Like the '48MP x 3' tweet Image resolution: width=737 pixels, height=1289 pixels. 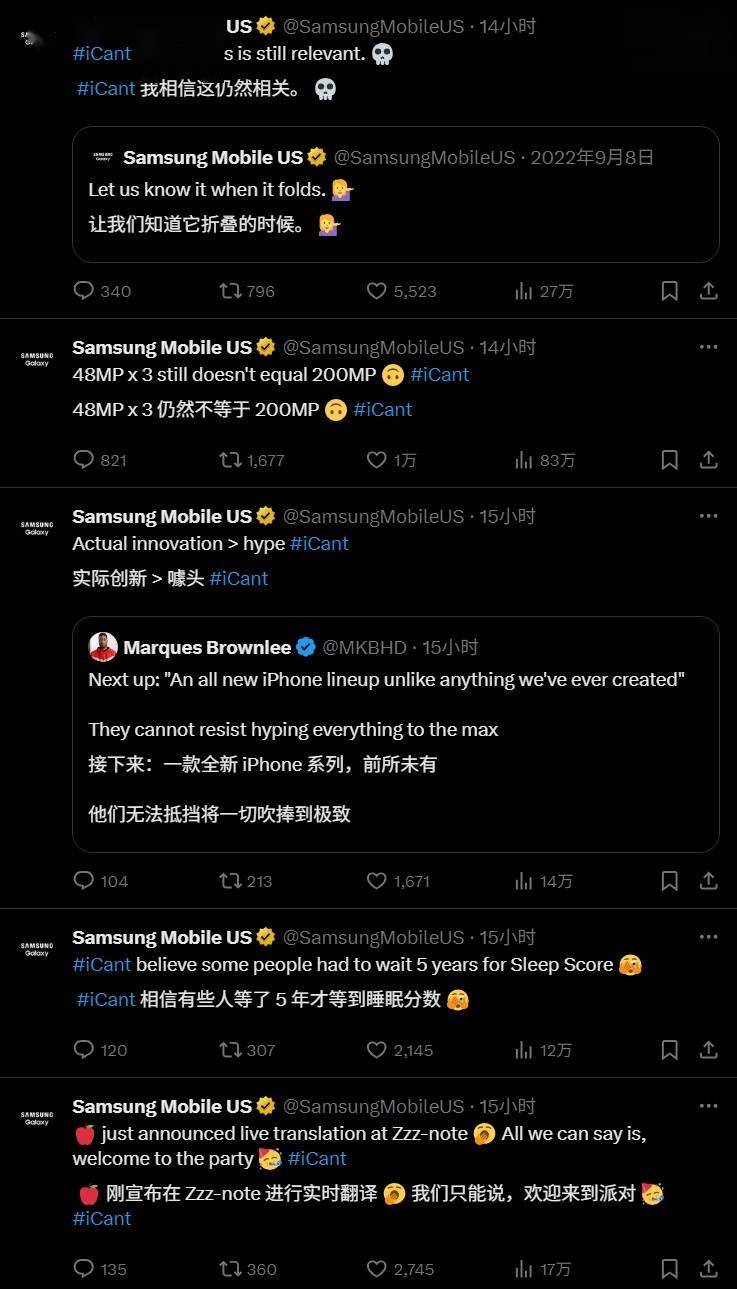pyautogui.click(x=377, y=460)
